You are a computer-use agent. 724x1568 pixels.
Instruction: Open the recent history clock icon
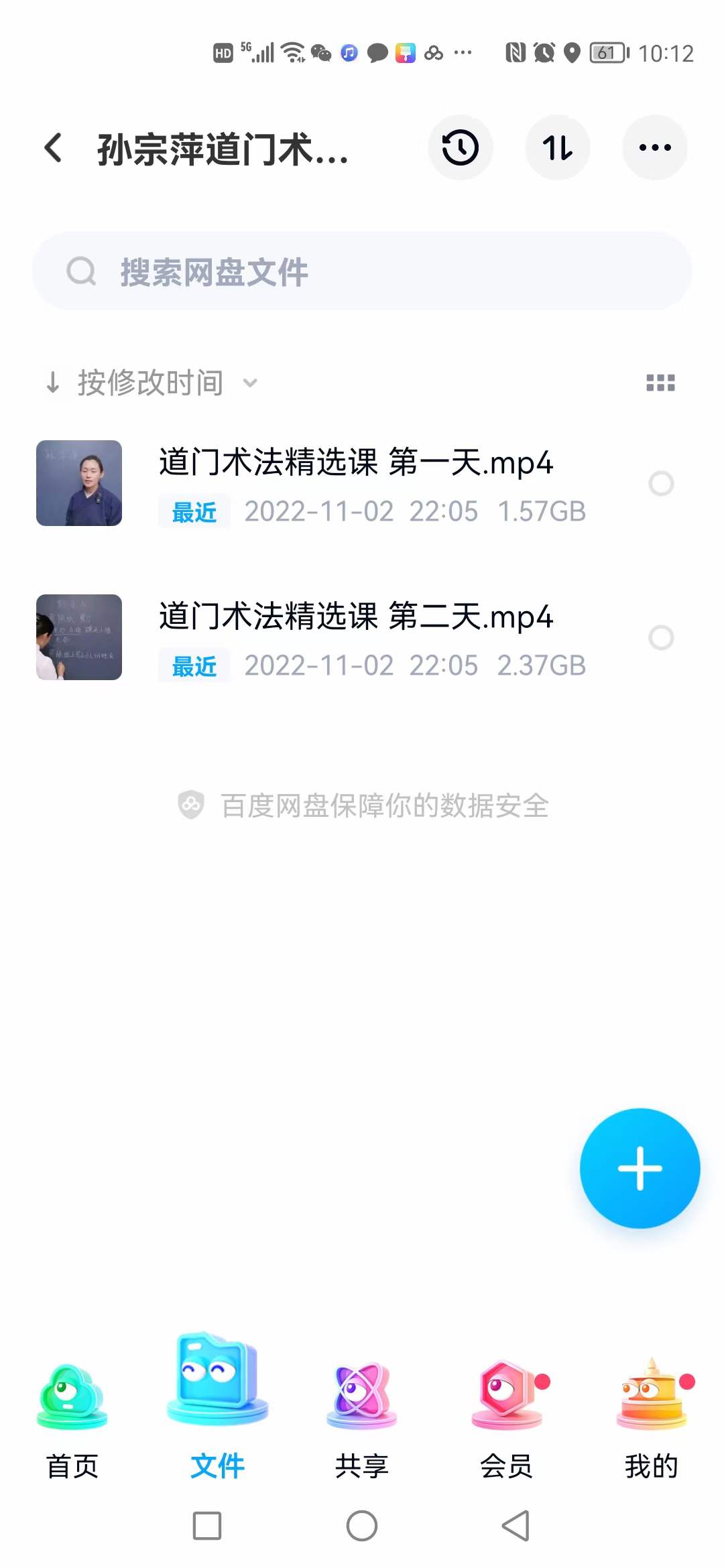click(x=461, y=147)
